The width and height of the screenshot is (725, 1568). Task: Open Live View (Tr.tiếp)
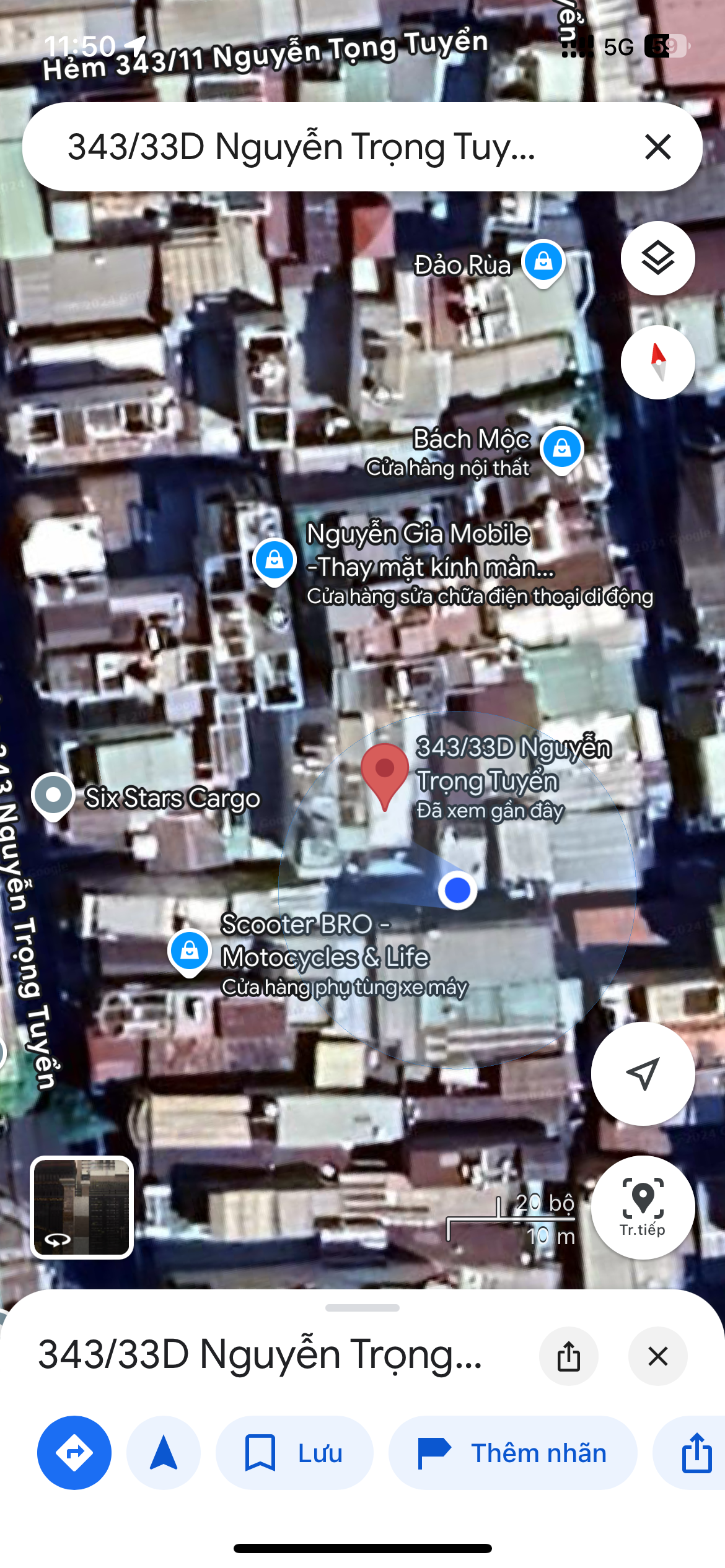pyautogui.click(x=643, y=1207)
